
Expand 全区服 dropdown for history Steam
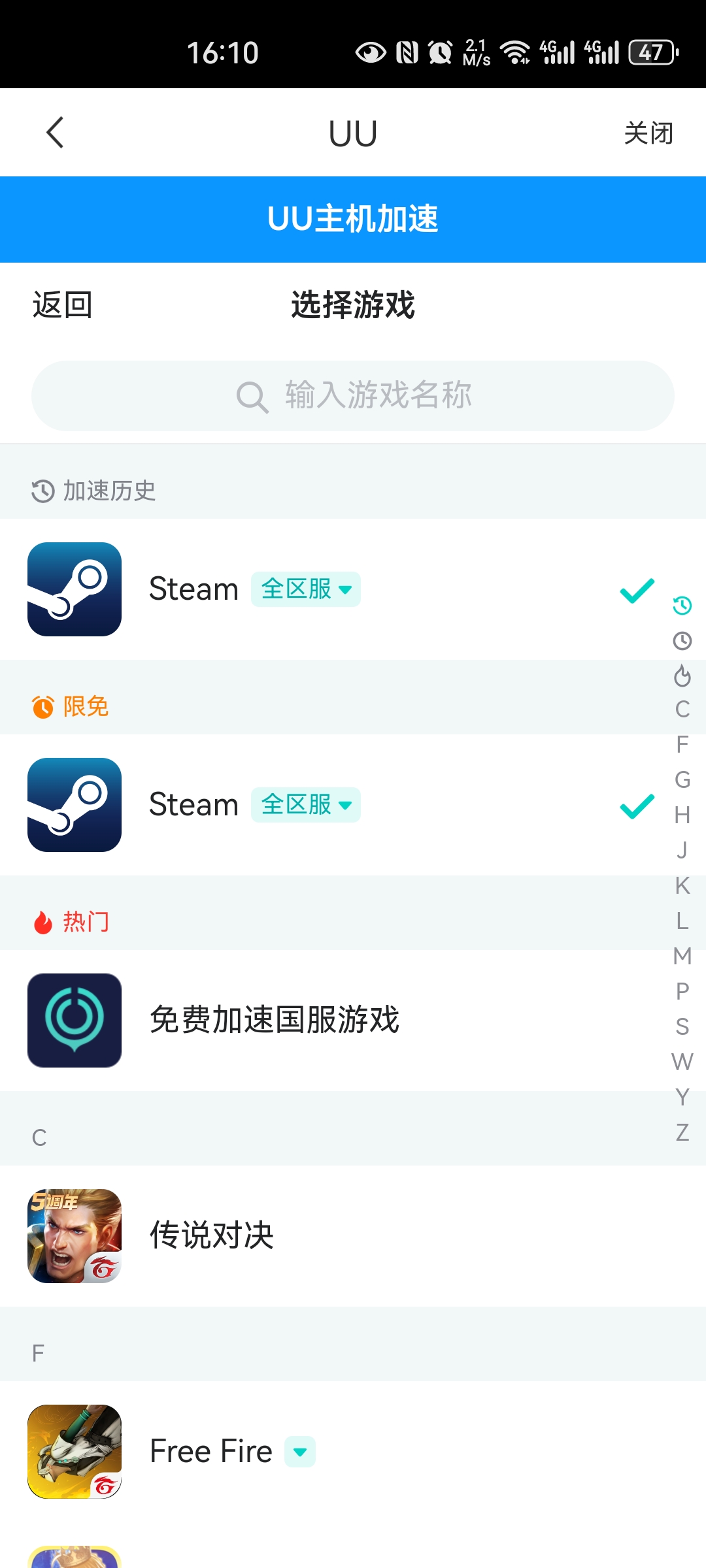tap(305, 589)
